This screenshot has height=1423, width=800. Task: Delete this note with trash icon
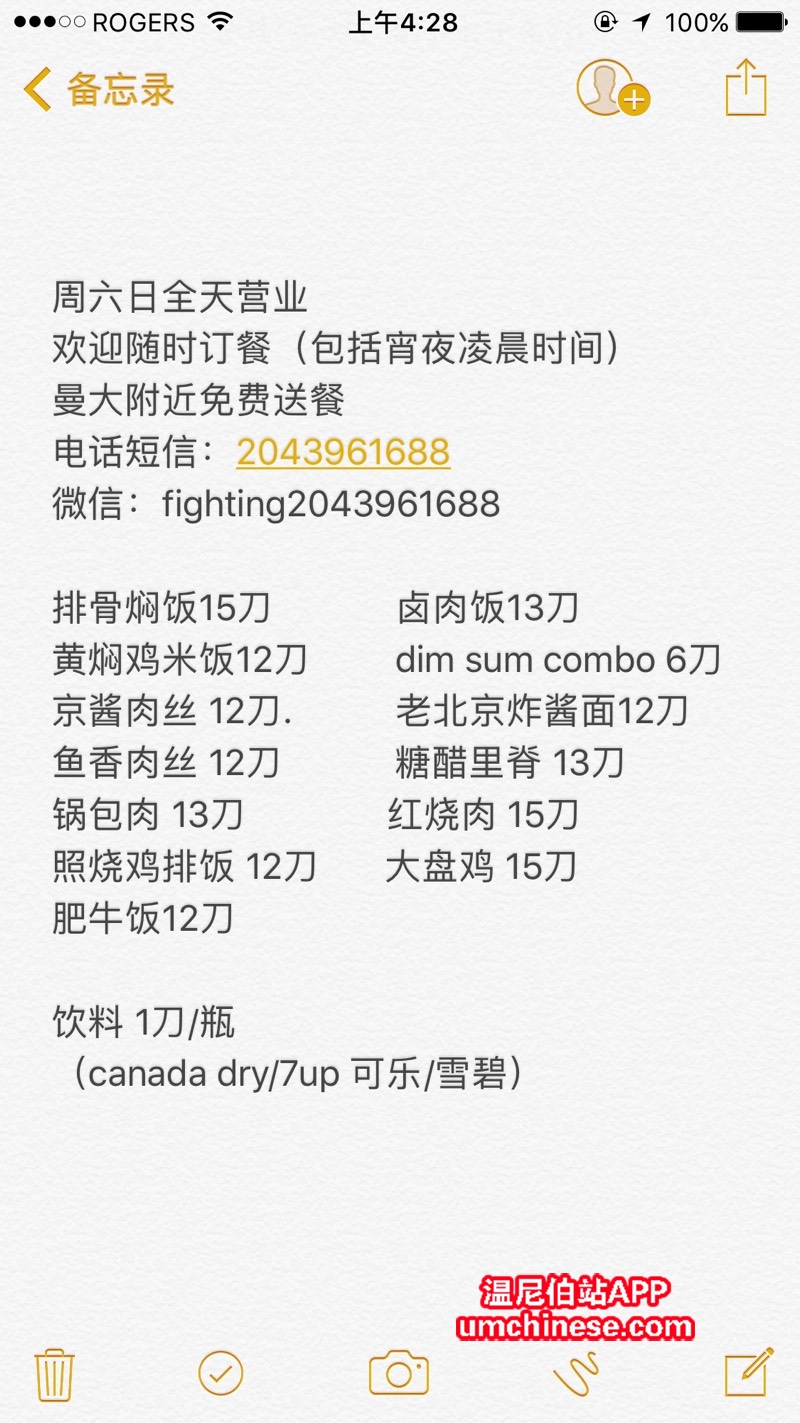54,1373
